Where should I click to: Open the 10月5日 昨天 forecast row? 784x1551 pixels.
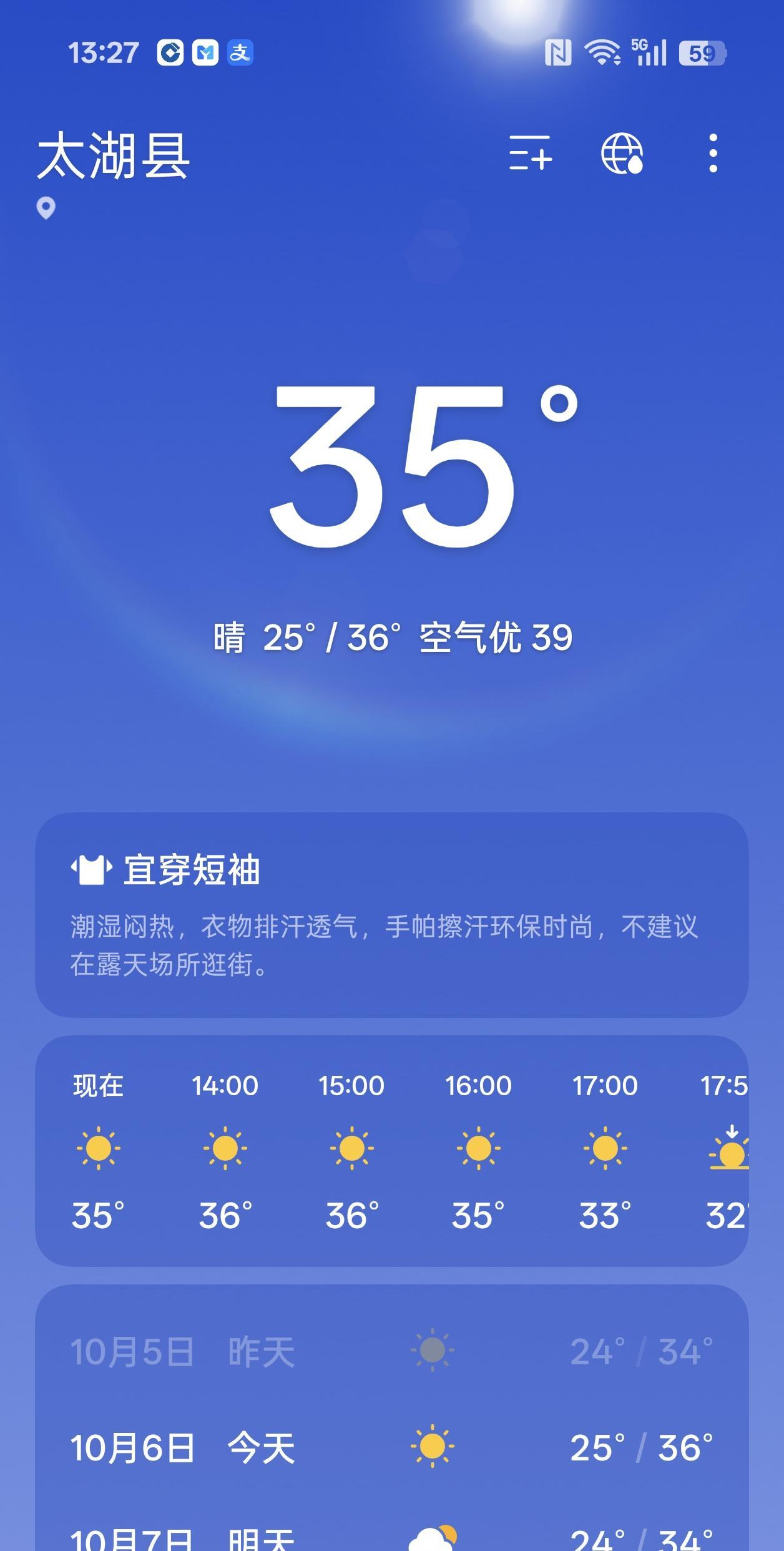(391, 1351)
